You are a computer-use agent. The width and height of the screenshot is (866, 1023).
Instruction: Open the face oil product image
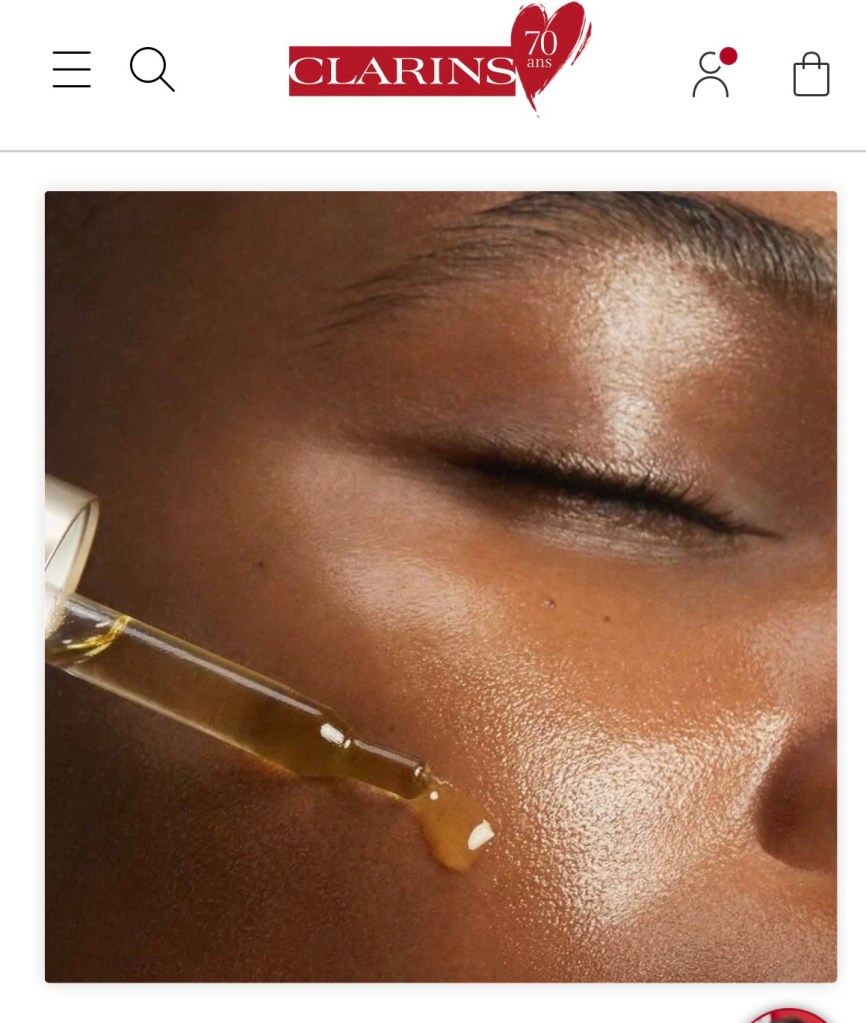440,586
